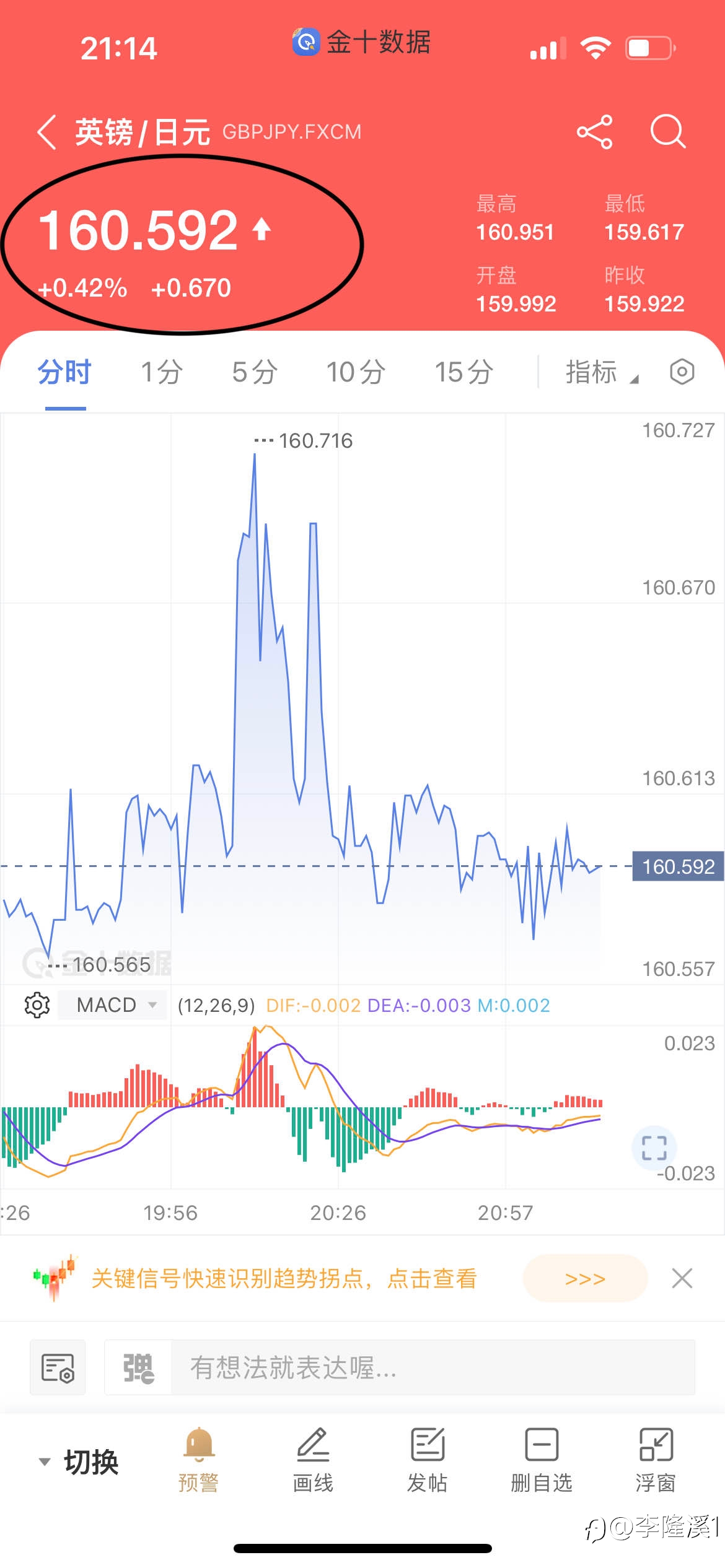725x1568 pixels.
Task: Tap 删自选 to remove from watchlist
Action: click(x=542, y=1460)
